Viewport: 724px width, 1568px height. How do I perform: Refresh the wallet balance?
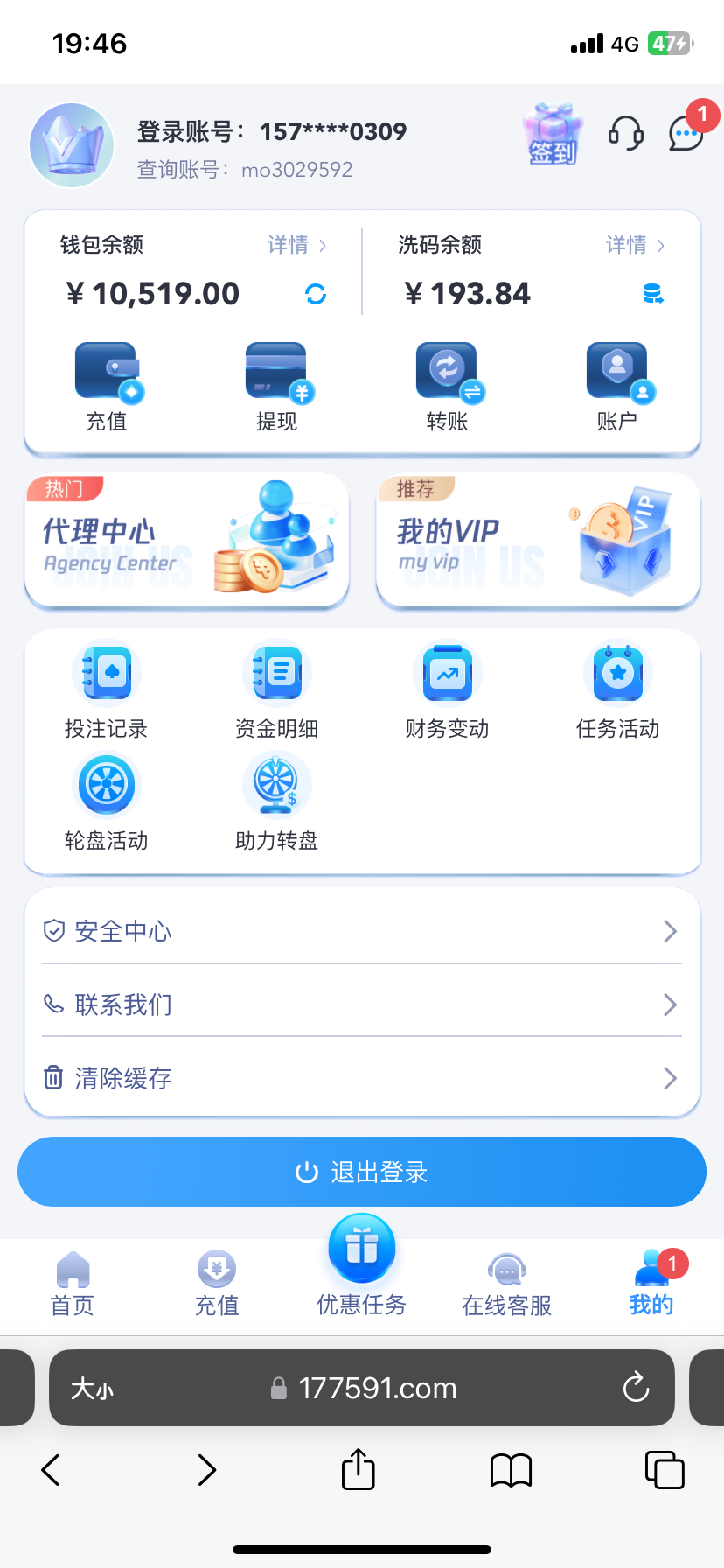pyautogui.click(x=316, y=295)
